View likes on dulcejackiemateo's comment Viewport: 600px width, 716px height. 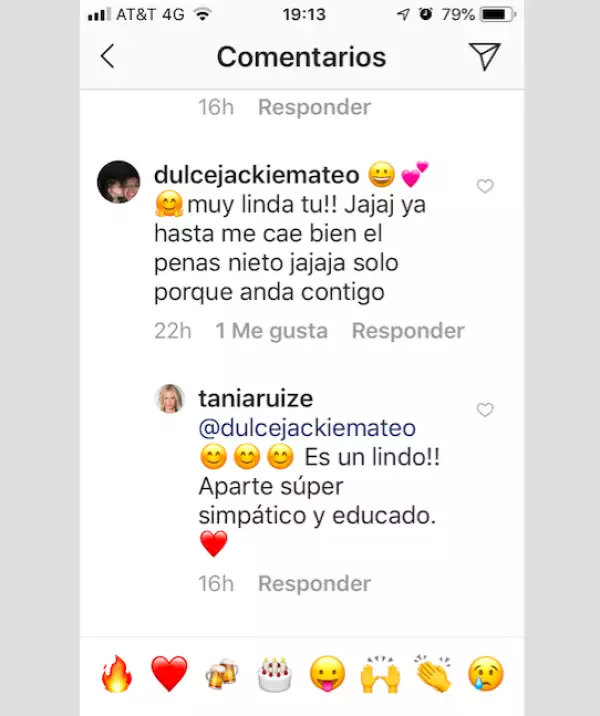[x=272, y=331]
